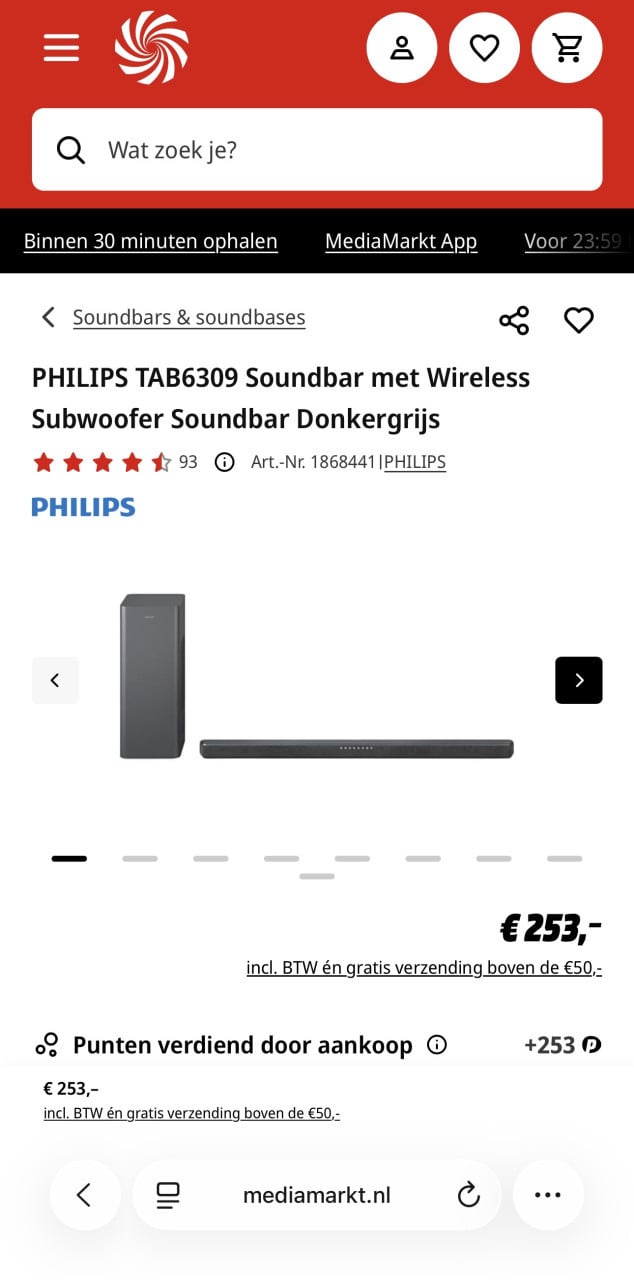Show the previous product image
Image resolution: width=634 pixels, height=1280 pixels.
55,680
